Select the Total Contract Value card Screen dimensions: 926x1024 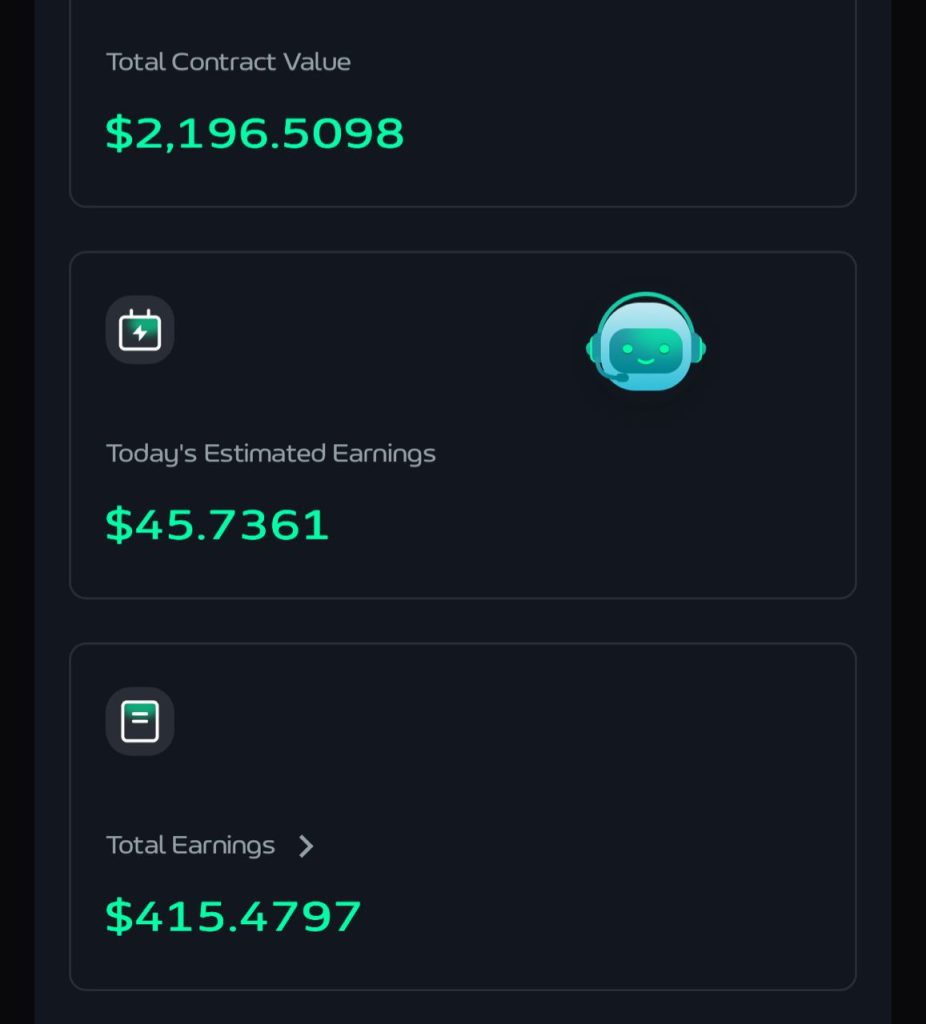click(x=462, y=100)
